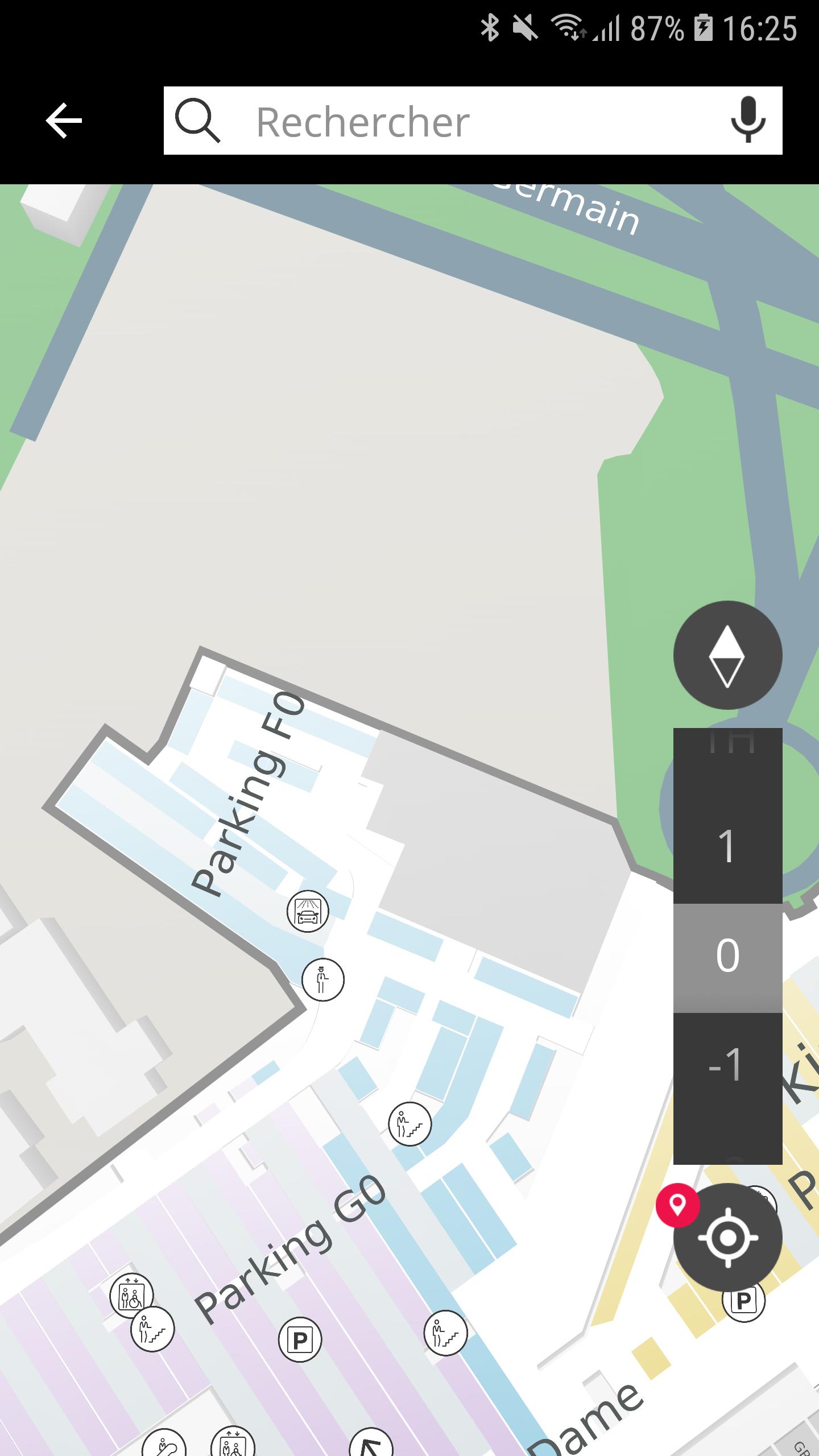Select floor level 0
This screenshot has height=1456, width=819.
[x=727, y=955]
